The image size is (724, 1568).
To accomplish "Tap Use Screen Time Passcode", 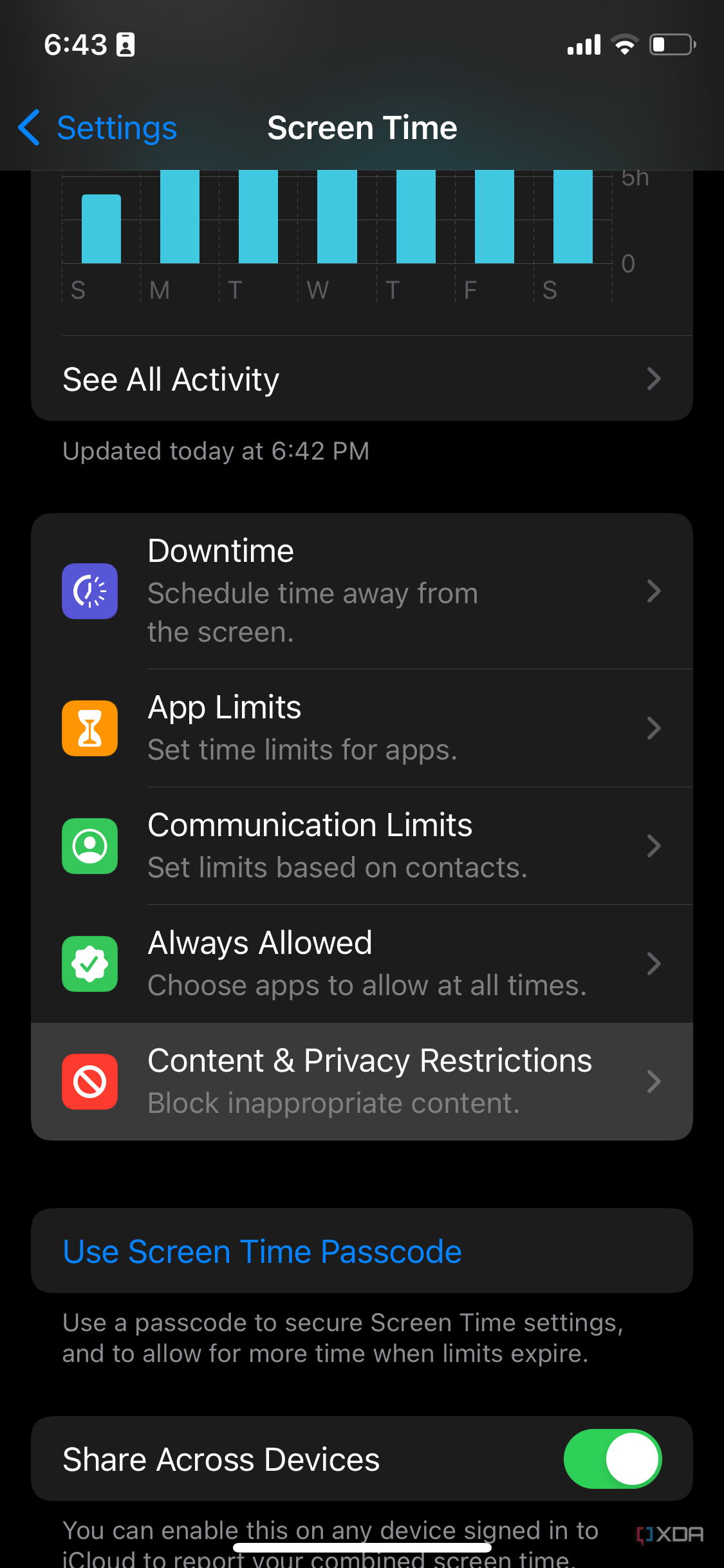I will pyautogui.click(x=263, y=1251).
